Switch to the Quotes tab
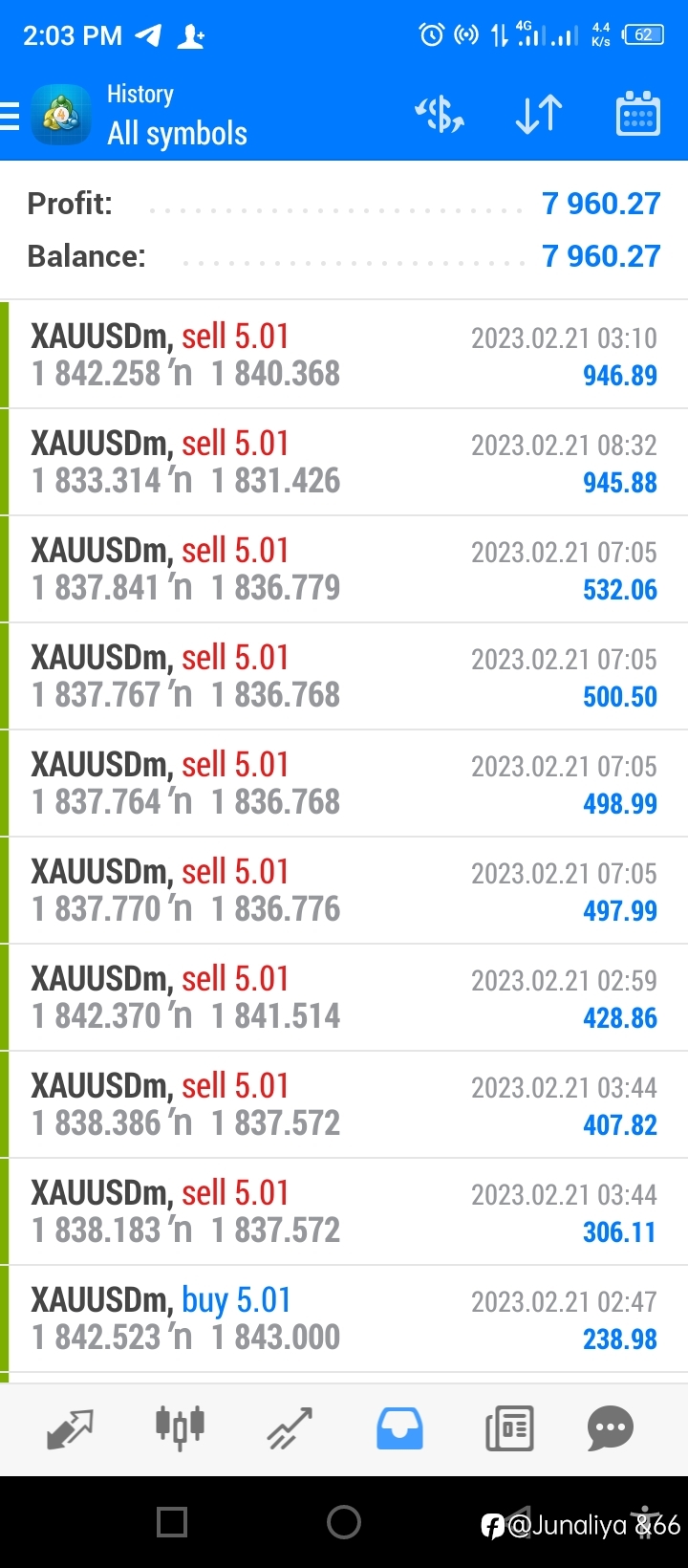This screenshot has height=1568, width=688. [x=70, y=1428]
